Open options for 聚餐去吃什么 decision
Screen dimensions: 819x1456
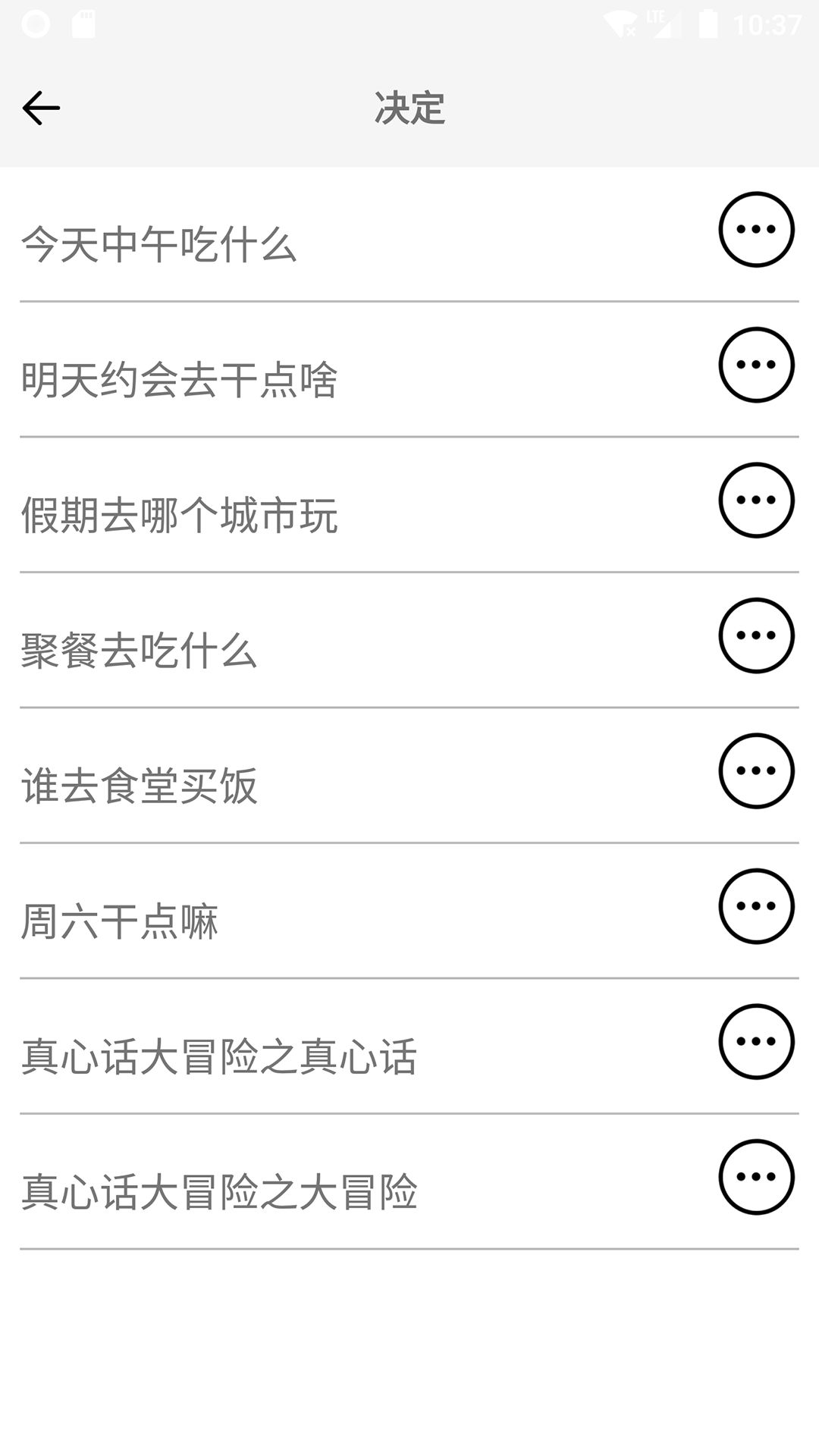click(755, 636)
